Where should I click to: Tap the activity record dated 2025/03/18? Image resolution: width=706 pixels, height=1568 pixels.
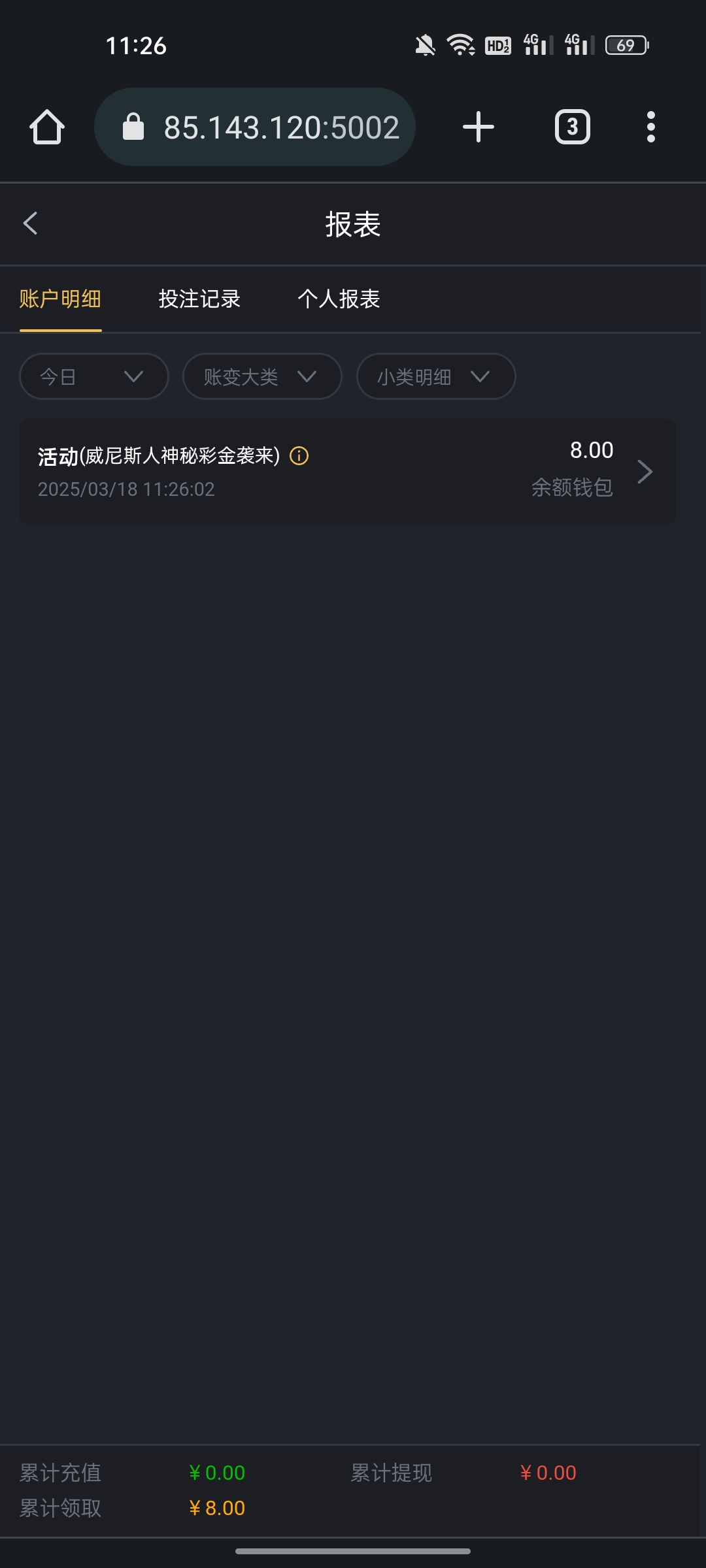[x=261, y=472]
